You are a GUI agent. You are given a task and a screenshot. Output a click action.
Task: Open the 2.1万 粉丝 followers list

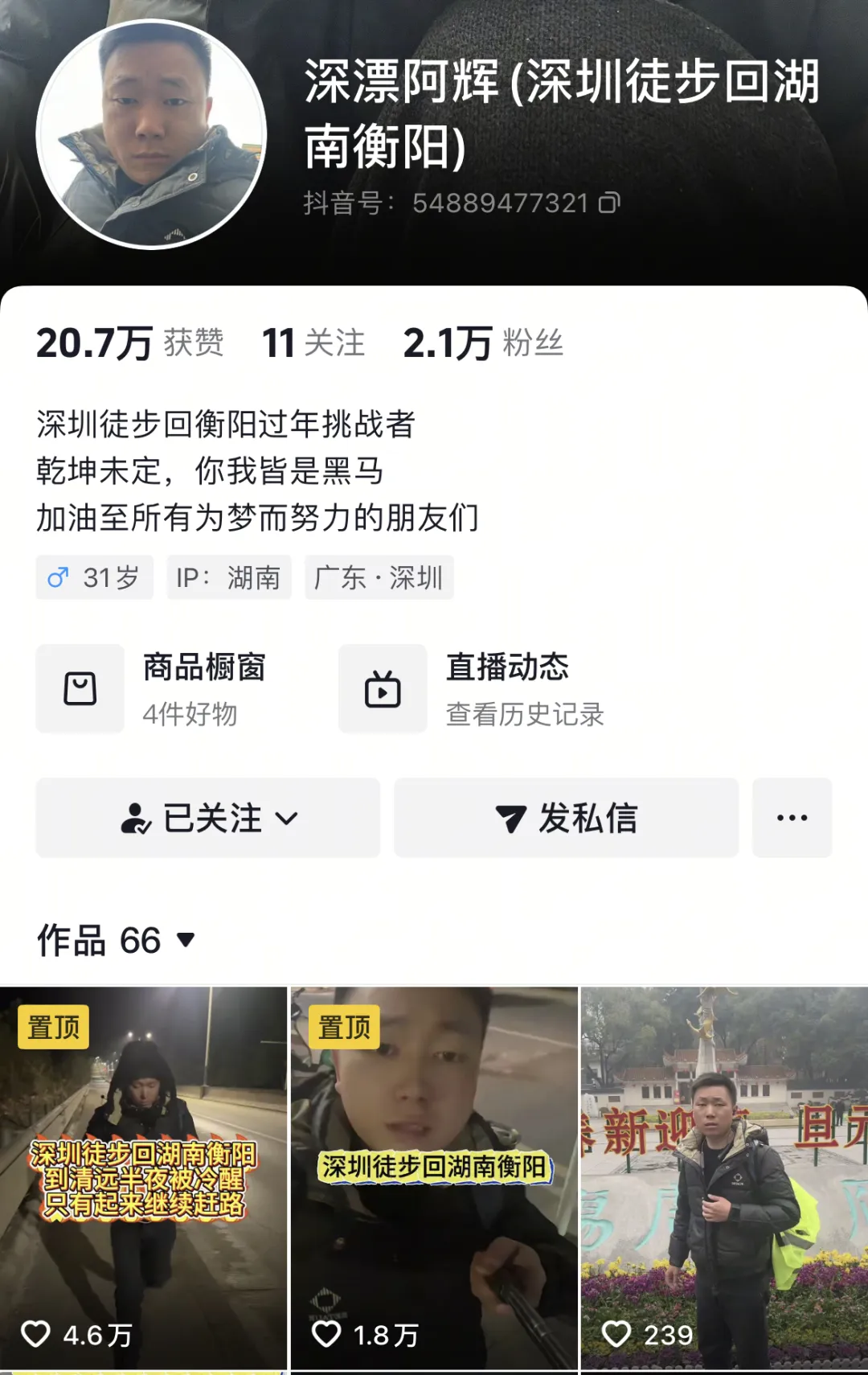pyautogui.click(x=483, y=343)
